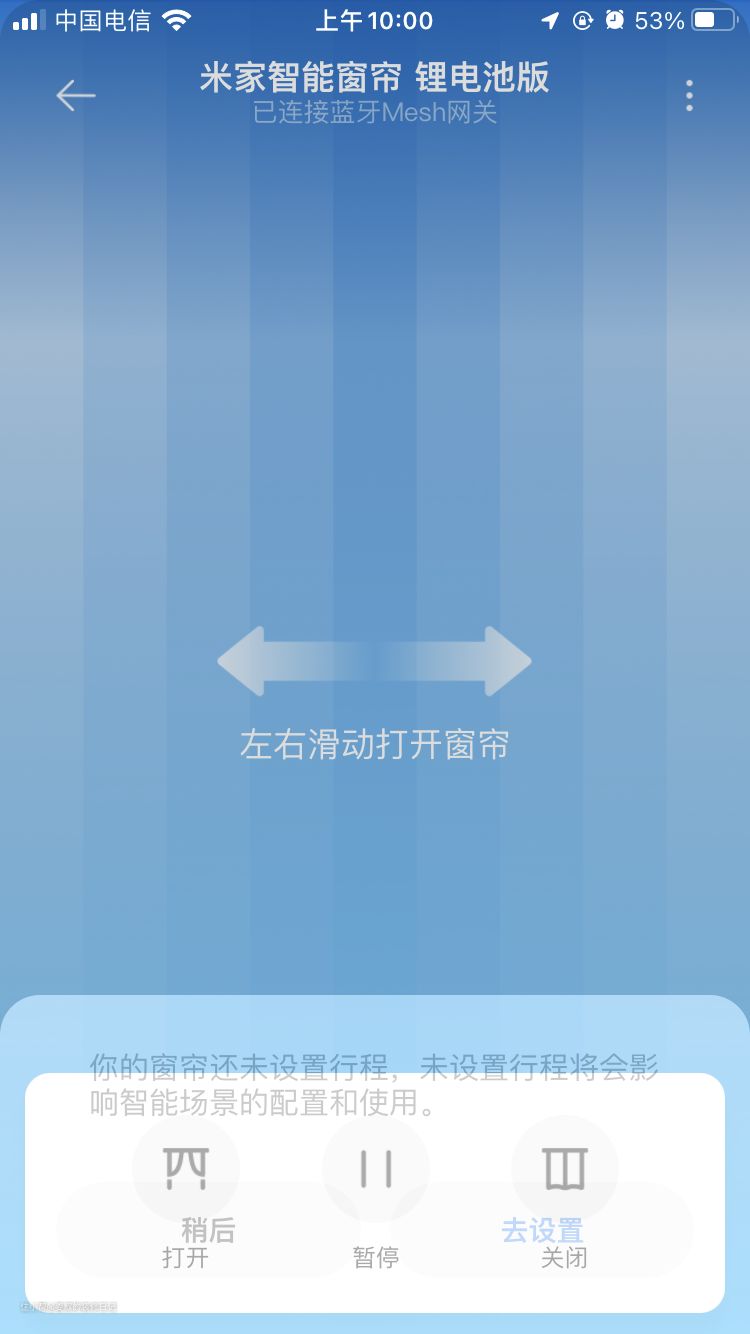
Task: Open the three-dot overflow menu
Action: click(689, 96)
